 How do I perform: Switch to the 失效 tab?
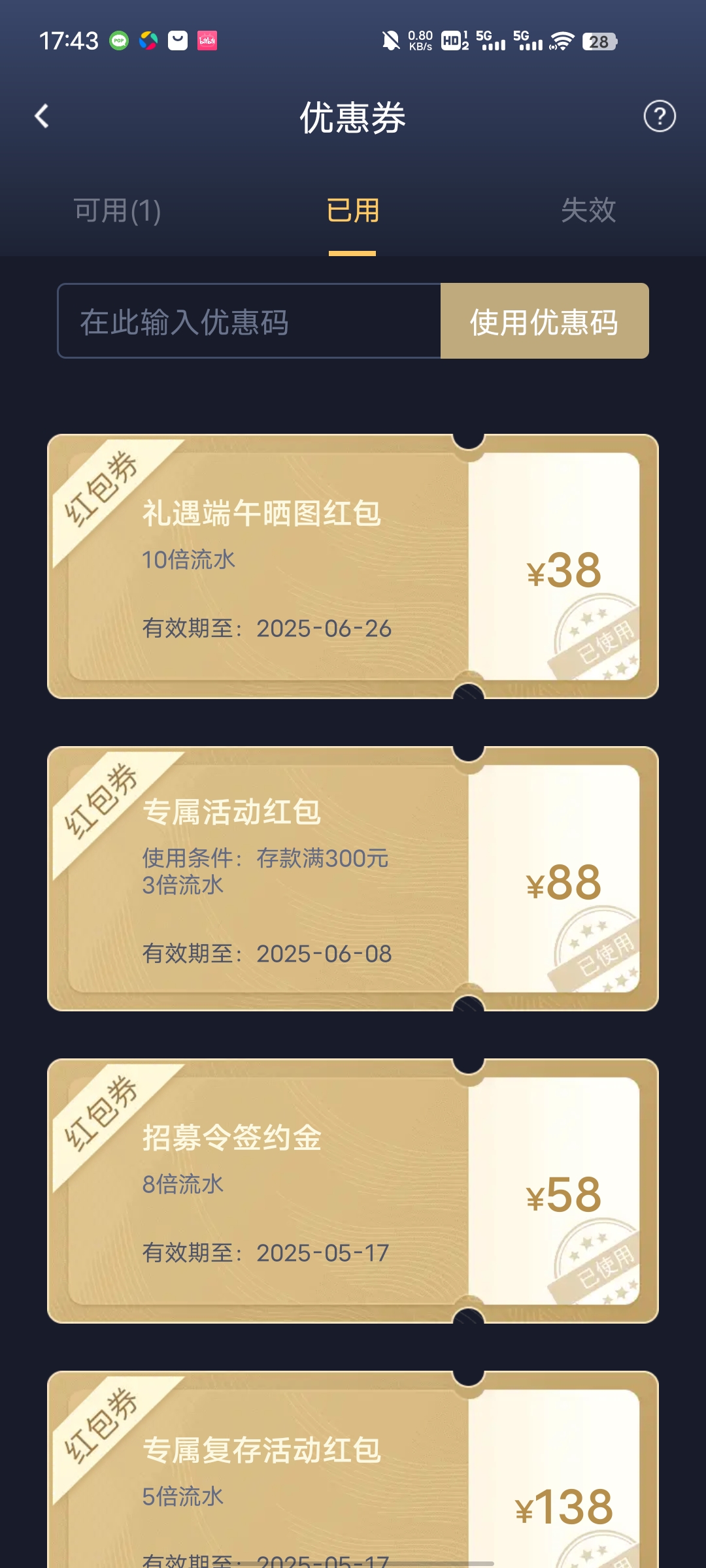coord(588,211)
